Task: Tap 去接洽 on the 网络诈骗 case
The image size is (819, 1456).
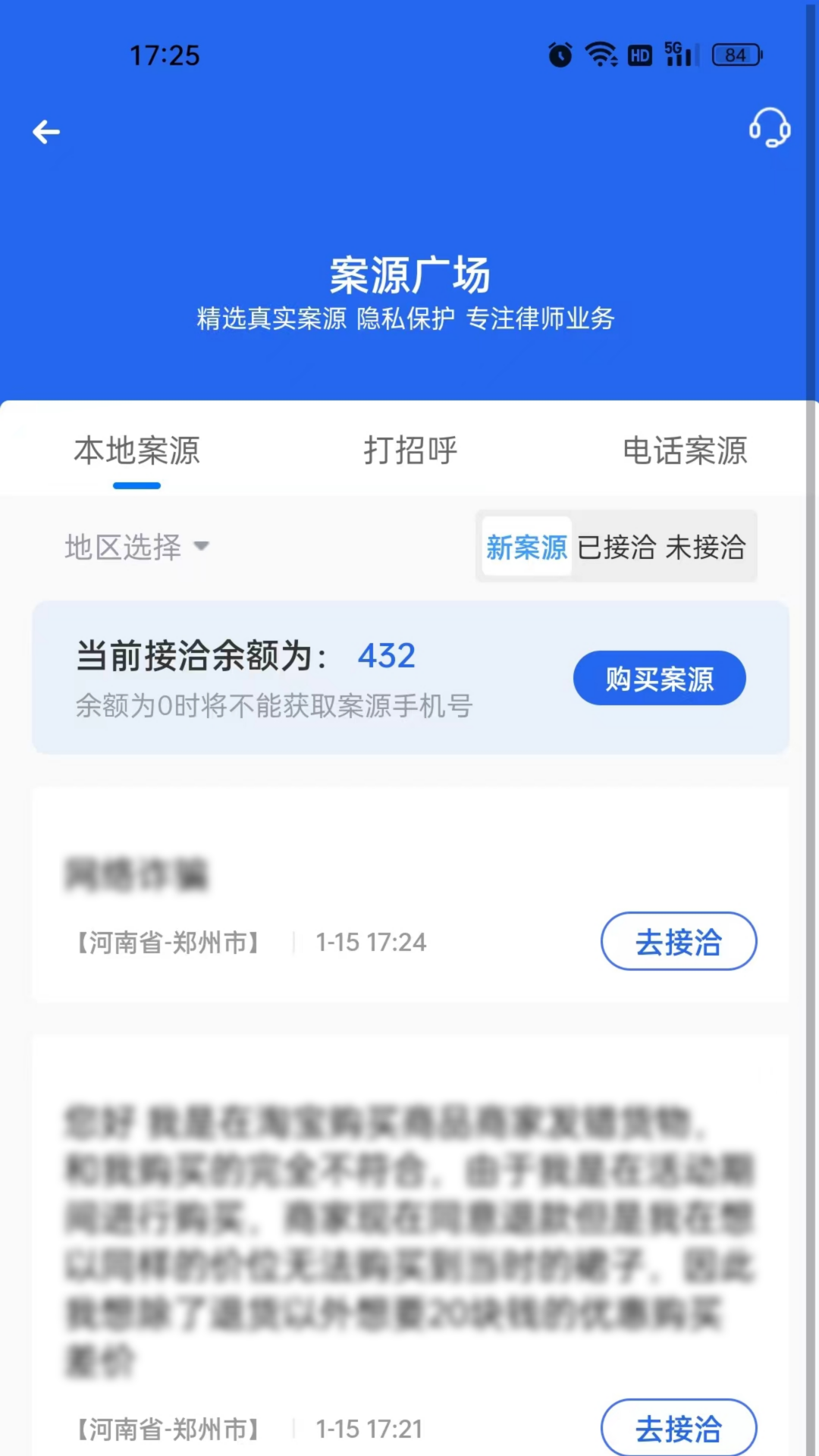Action: click(x=678, y=941)
